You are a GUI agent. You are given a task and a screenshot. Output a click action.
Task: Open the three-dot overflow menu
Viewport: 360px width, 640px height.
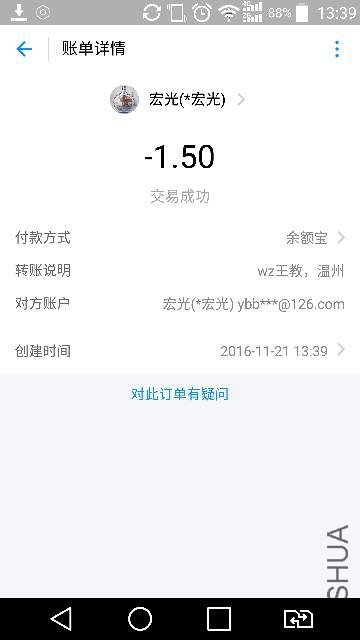[x=337, y=49]
